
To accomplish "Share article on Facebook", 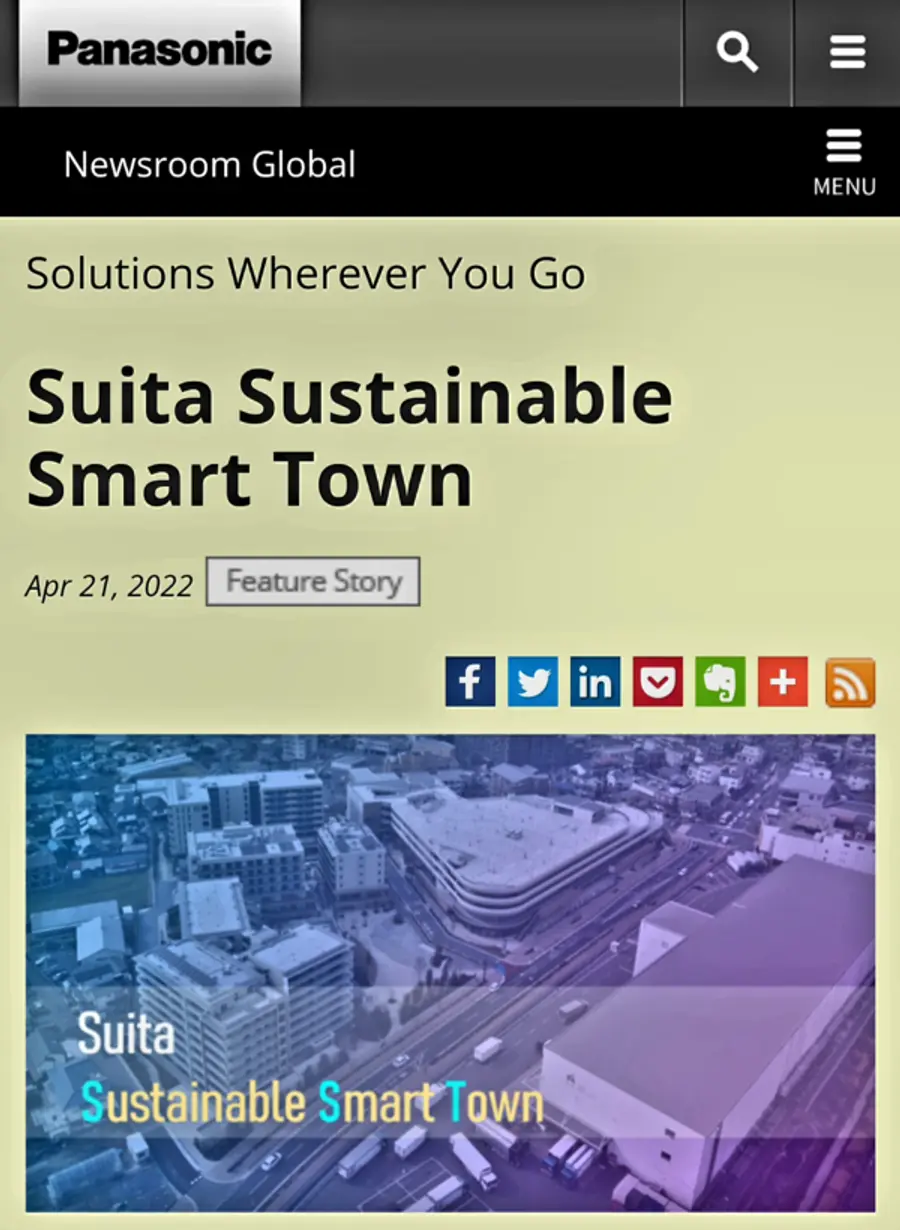I will pos(470,682).
